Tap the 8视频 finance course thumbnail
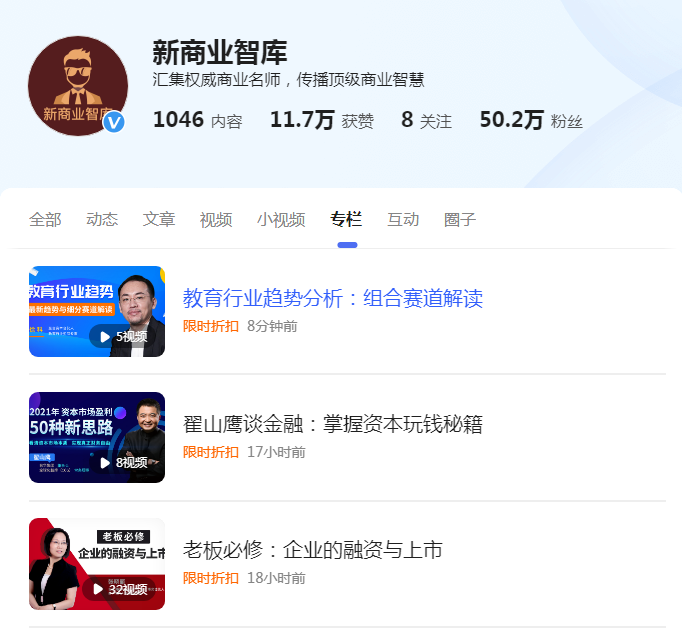Viewport: 682px width, 628px height. click(97, 437)
